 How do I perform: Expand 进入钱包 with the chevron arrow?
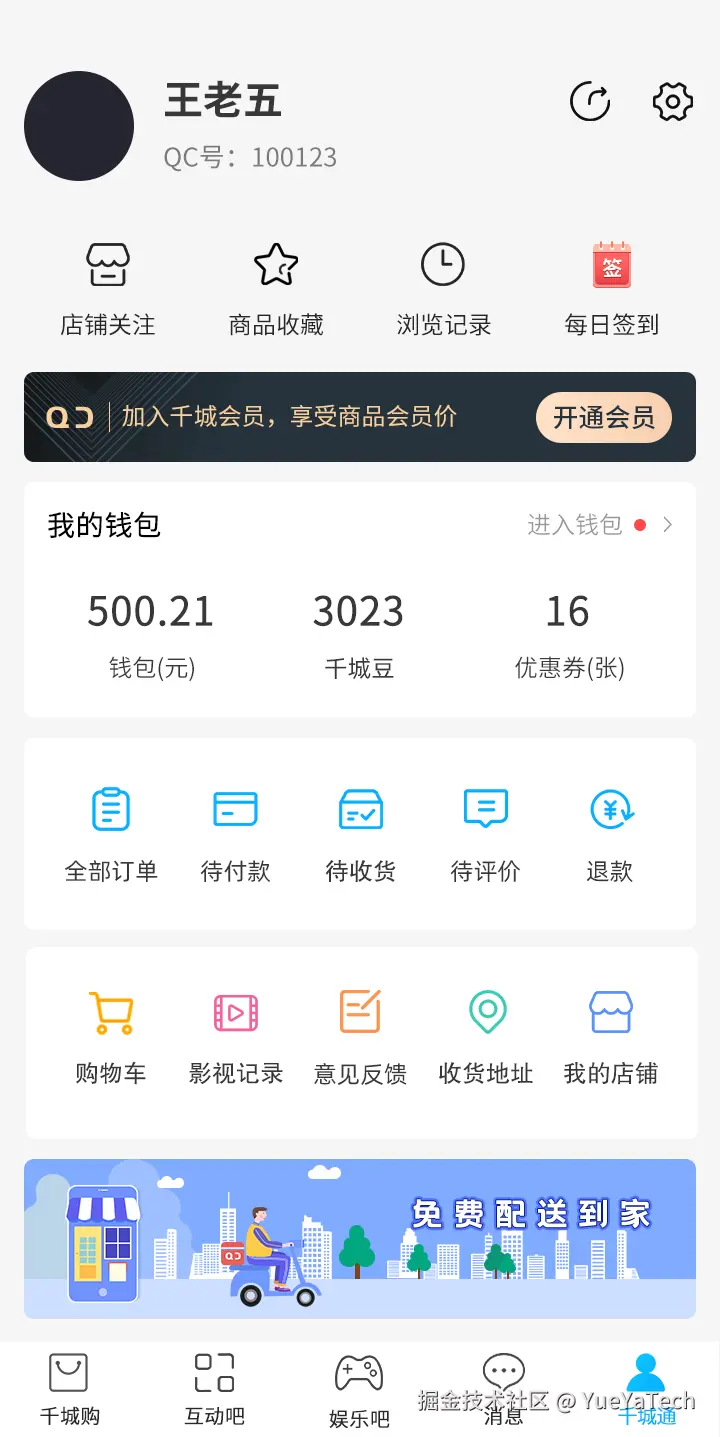[x=668, y=524]
